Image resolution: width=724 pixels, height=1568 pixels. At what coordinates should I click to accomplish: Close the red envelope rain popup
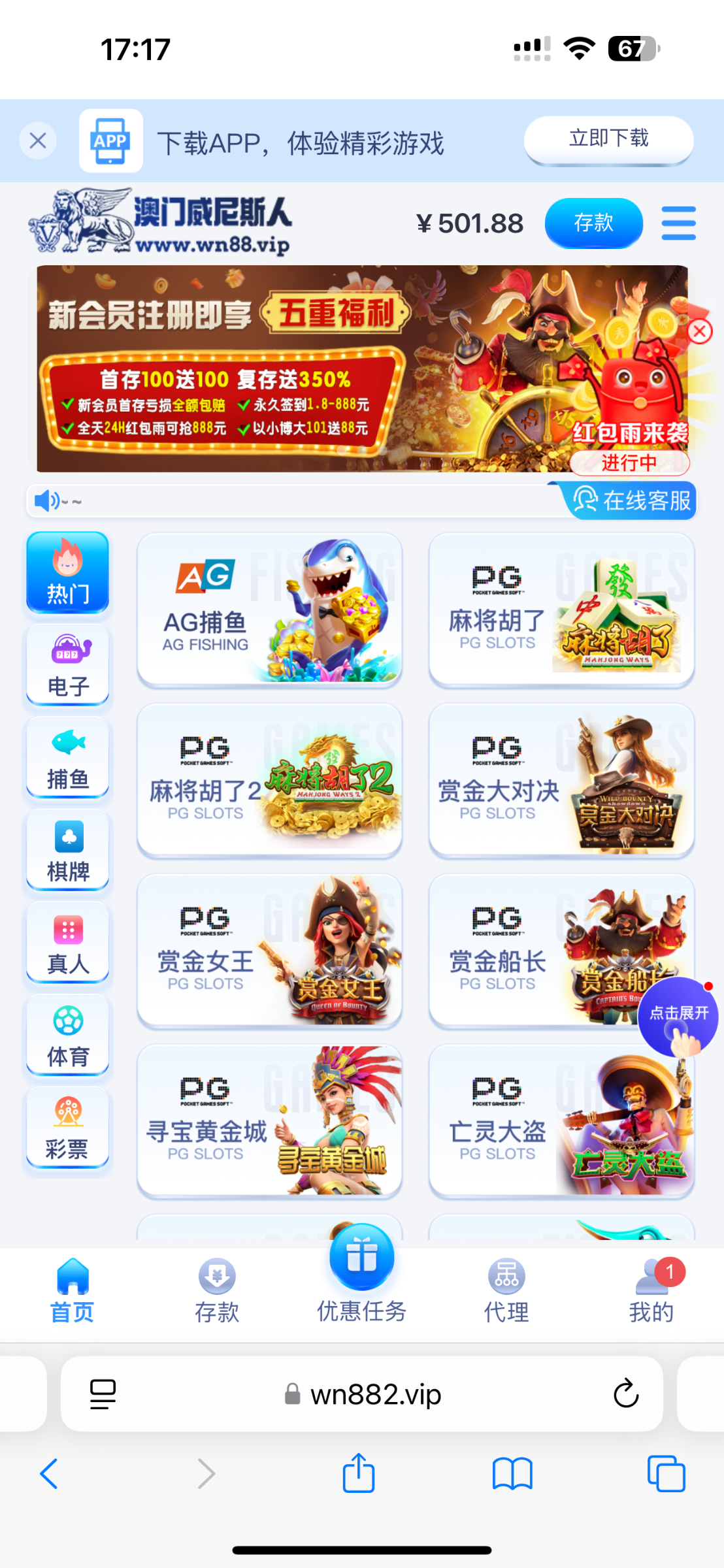[x=700, y=331]
